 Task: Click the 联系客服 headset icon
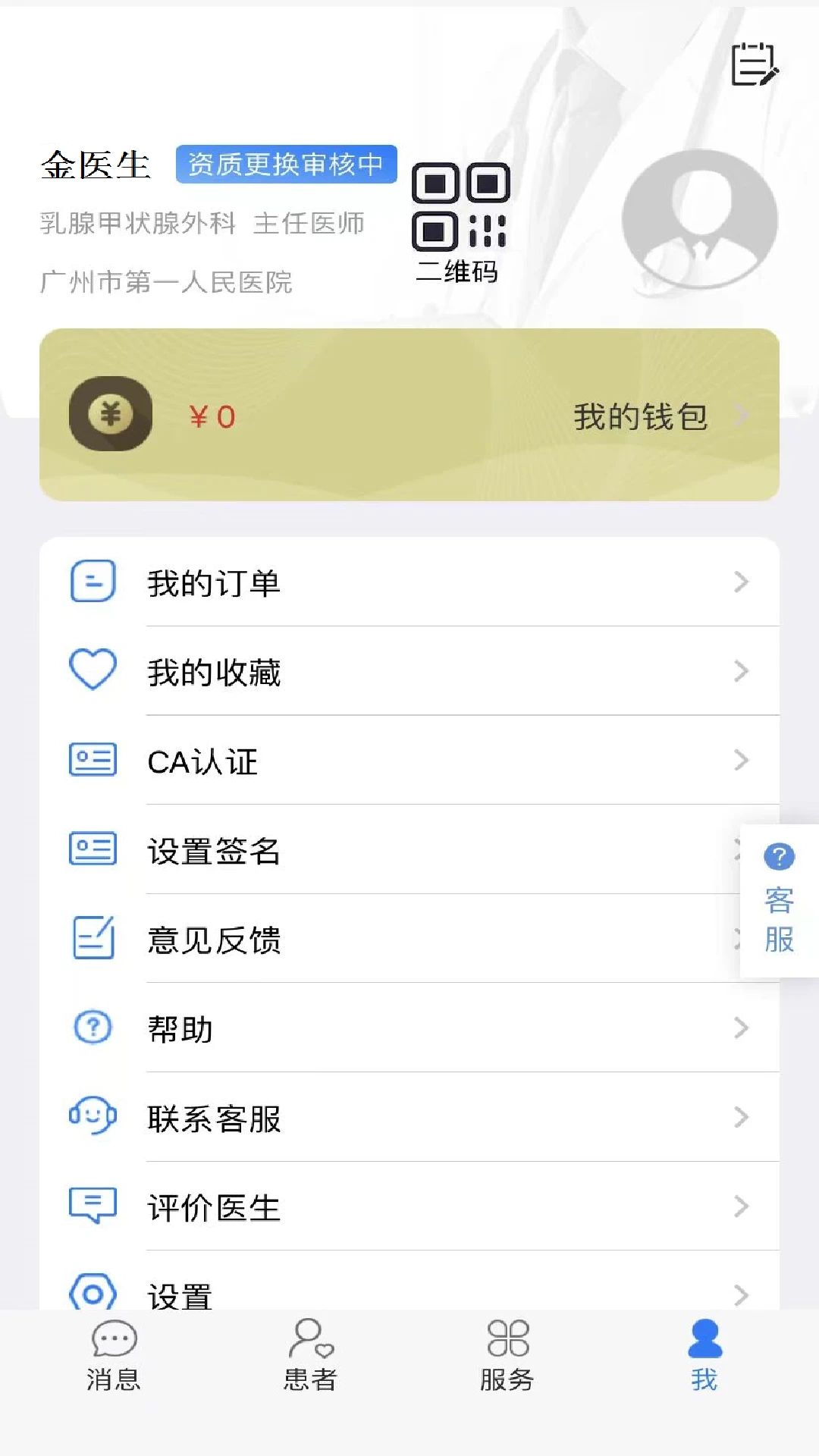[x=92, y=1117]
